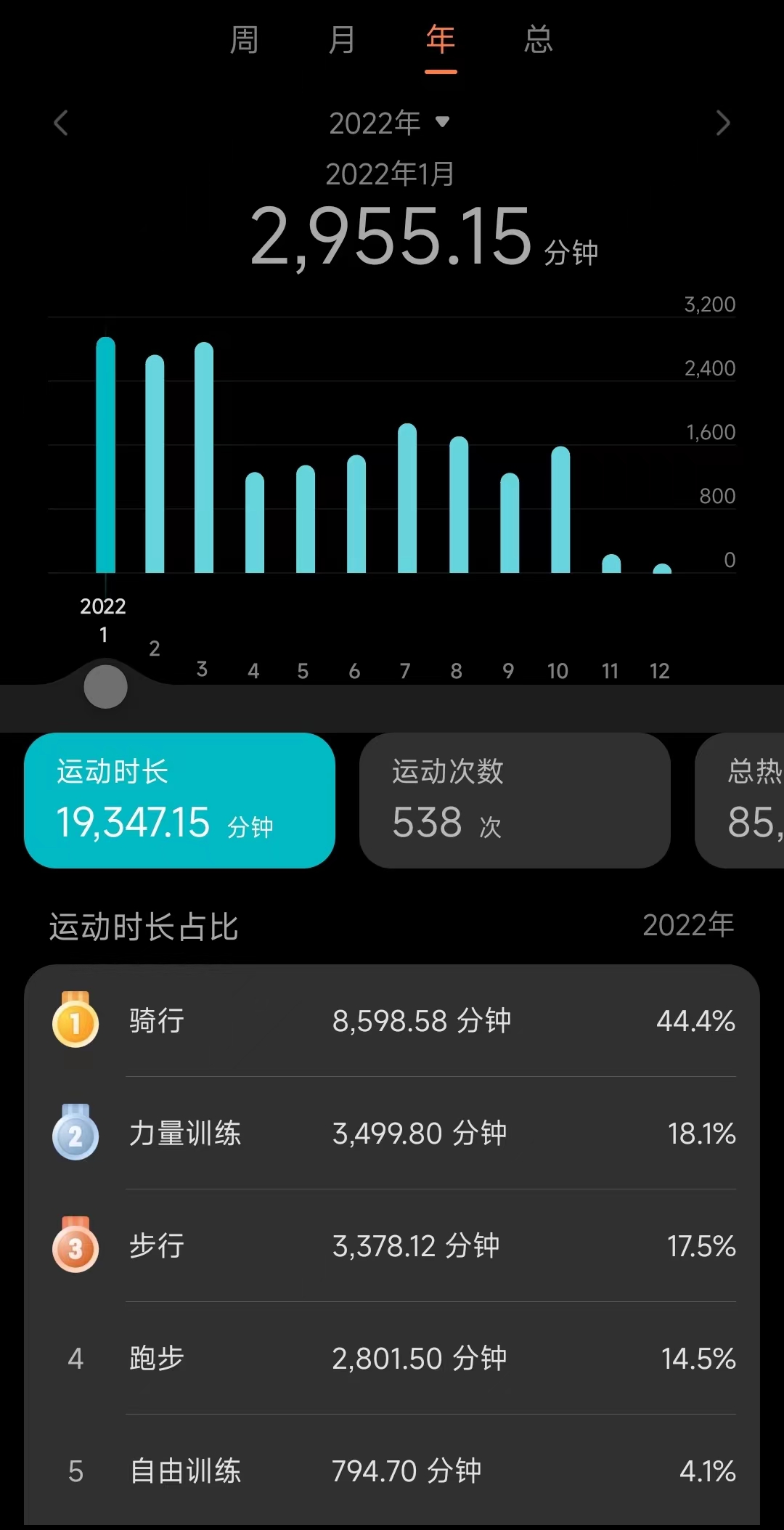Screen dimensions: 784x1530
Task: Open the 骑行 cycling row
Action: click(392, 1021)
